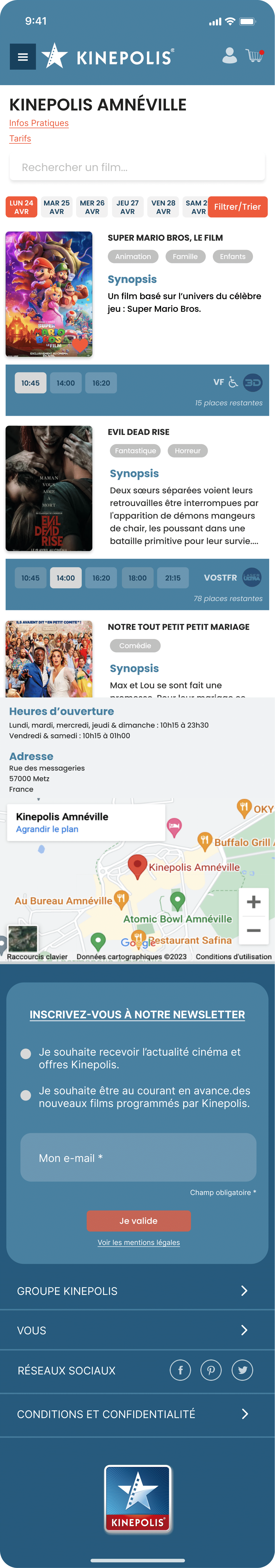
Task: Expand the GROUPE KINEPOLIS section
Action: (137, 1291)
